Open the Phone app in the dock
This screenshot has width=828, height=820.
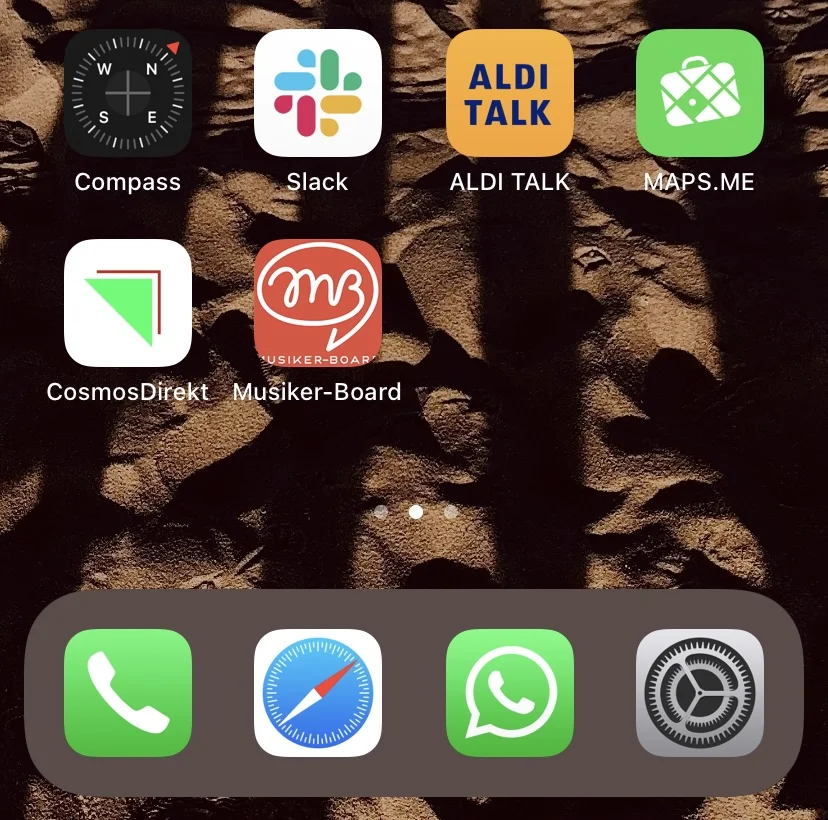127,693
